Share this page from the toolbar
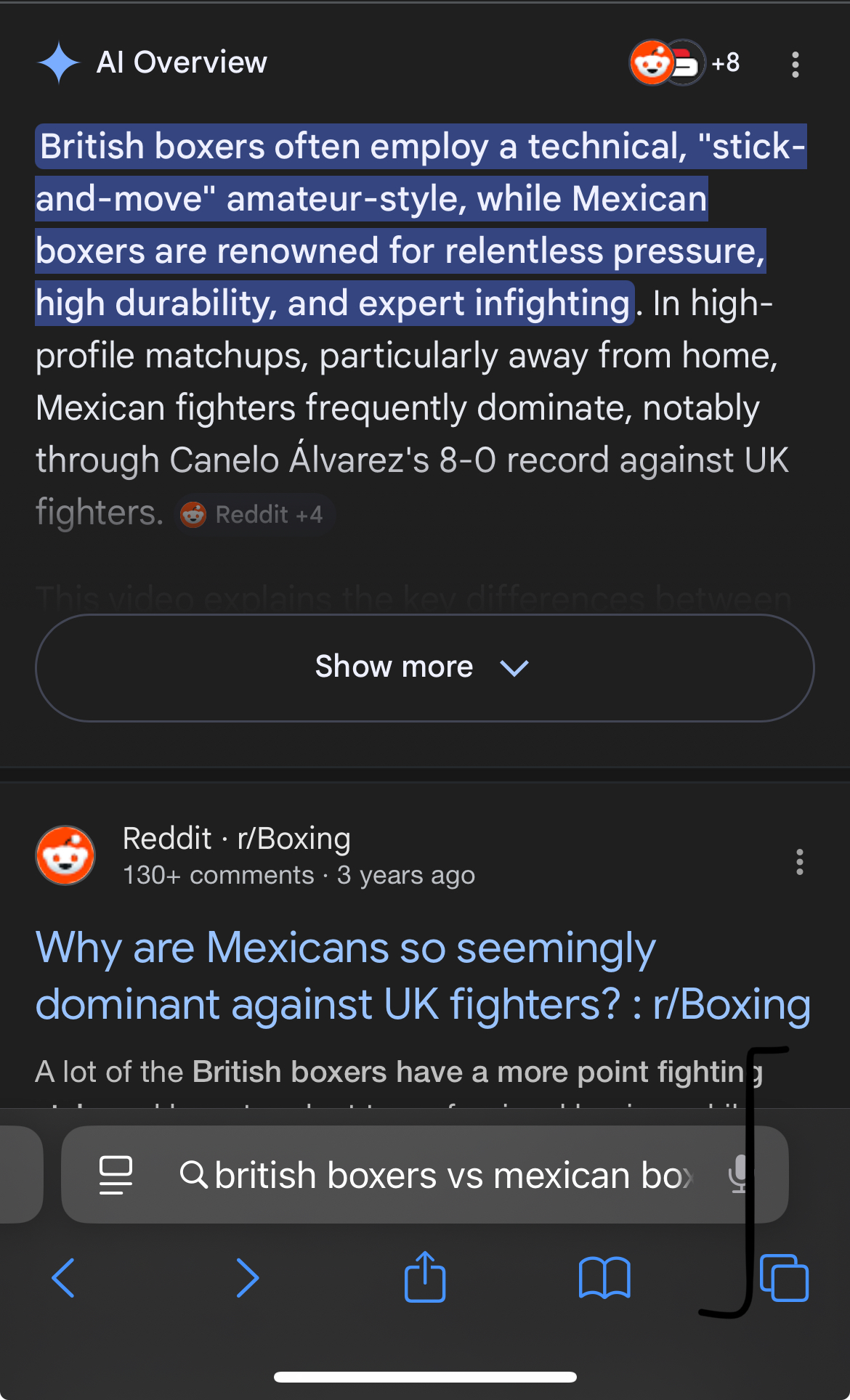This screenshot has height=1400, width=850. pos(425,1277)
